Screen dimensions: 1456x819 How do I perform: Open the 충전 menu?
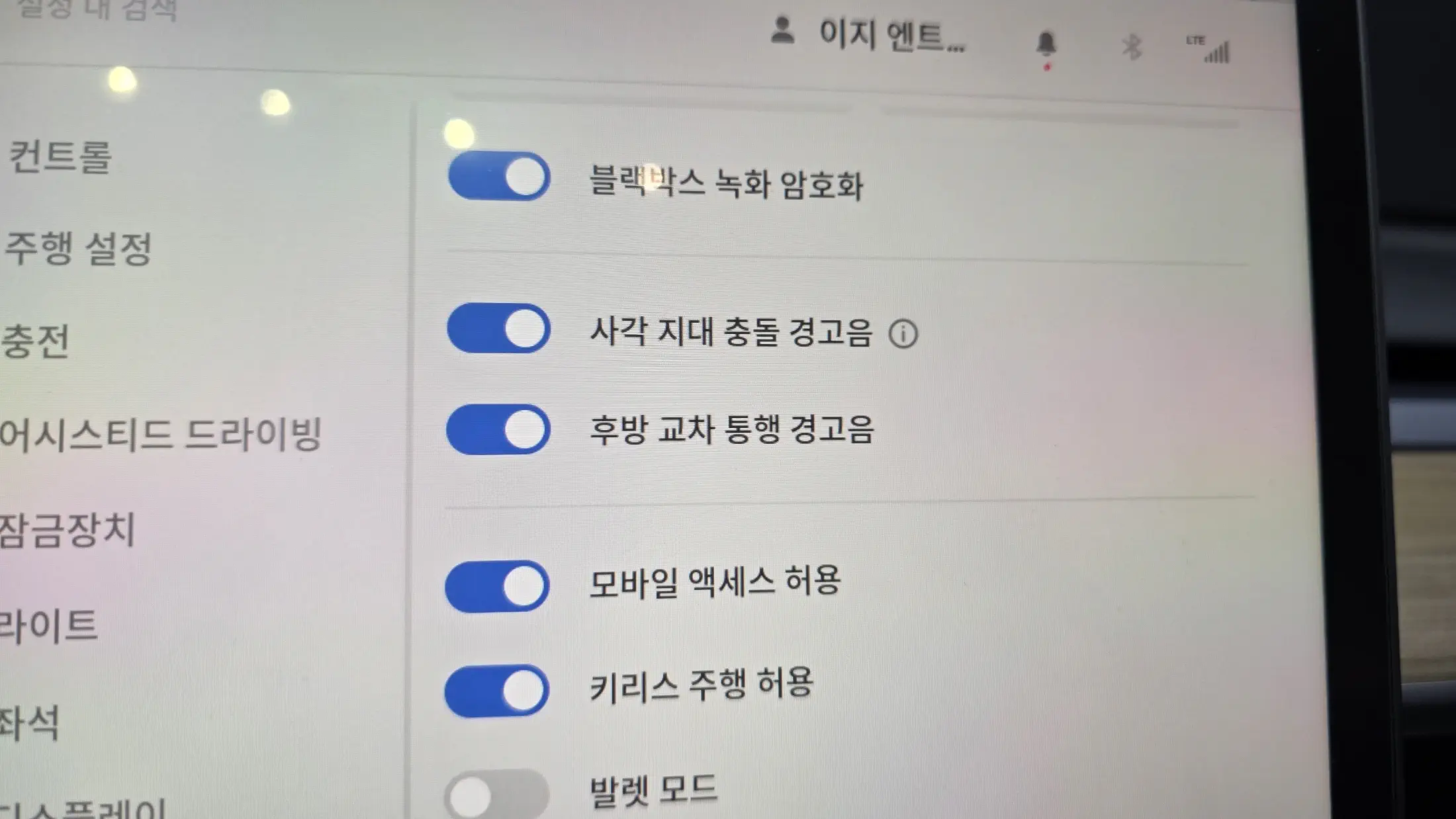pyautogui.click(x=34, y=341)
